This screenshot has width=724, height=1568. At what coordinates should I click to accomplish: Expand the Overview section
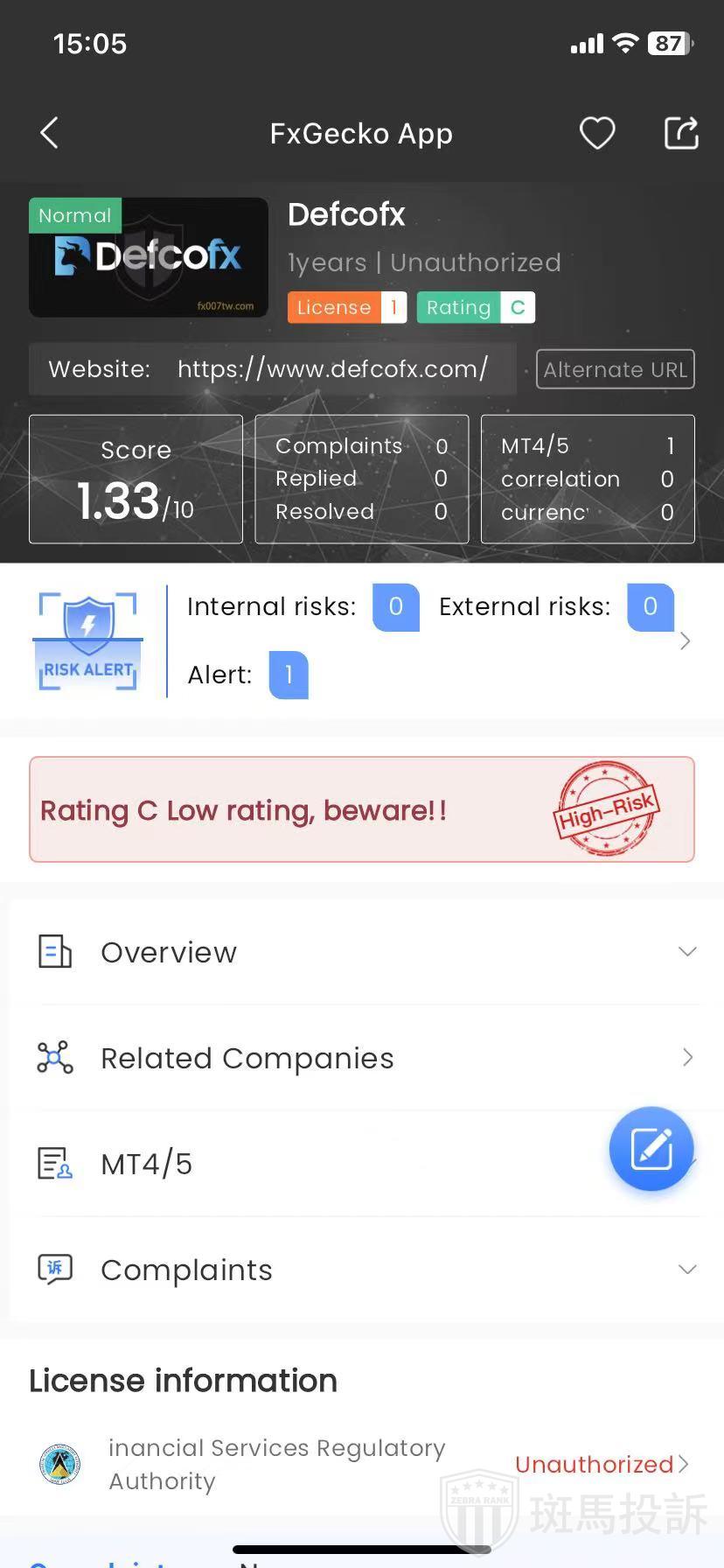pos(362,952)
